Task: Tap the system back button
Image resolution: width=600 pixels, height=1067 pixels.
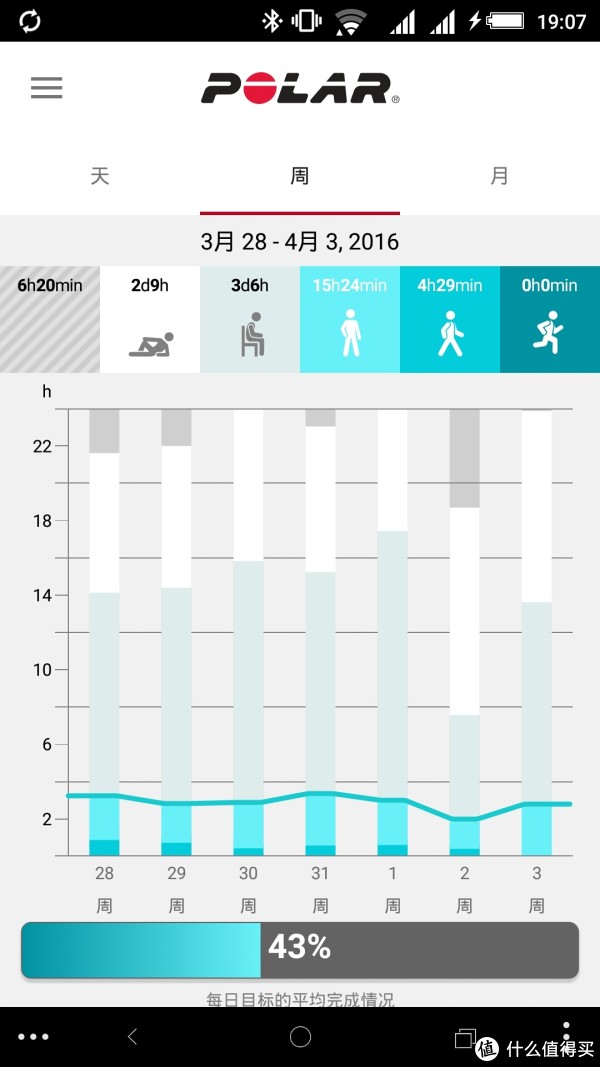Action: [132, 1037]
